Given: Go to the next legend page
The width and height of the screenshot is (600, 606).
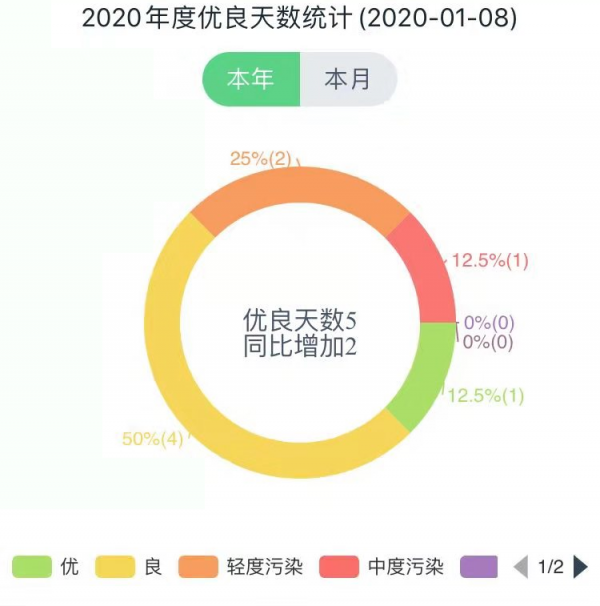Looking at the screenshot, I should point(581,567).
